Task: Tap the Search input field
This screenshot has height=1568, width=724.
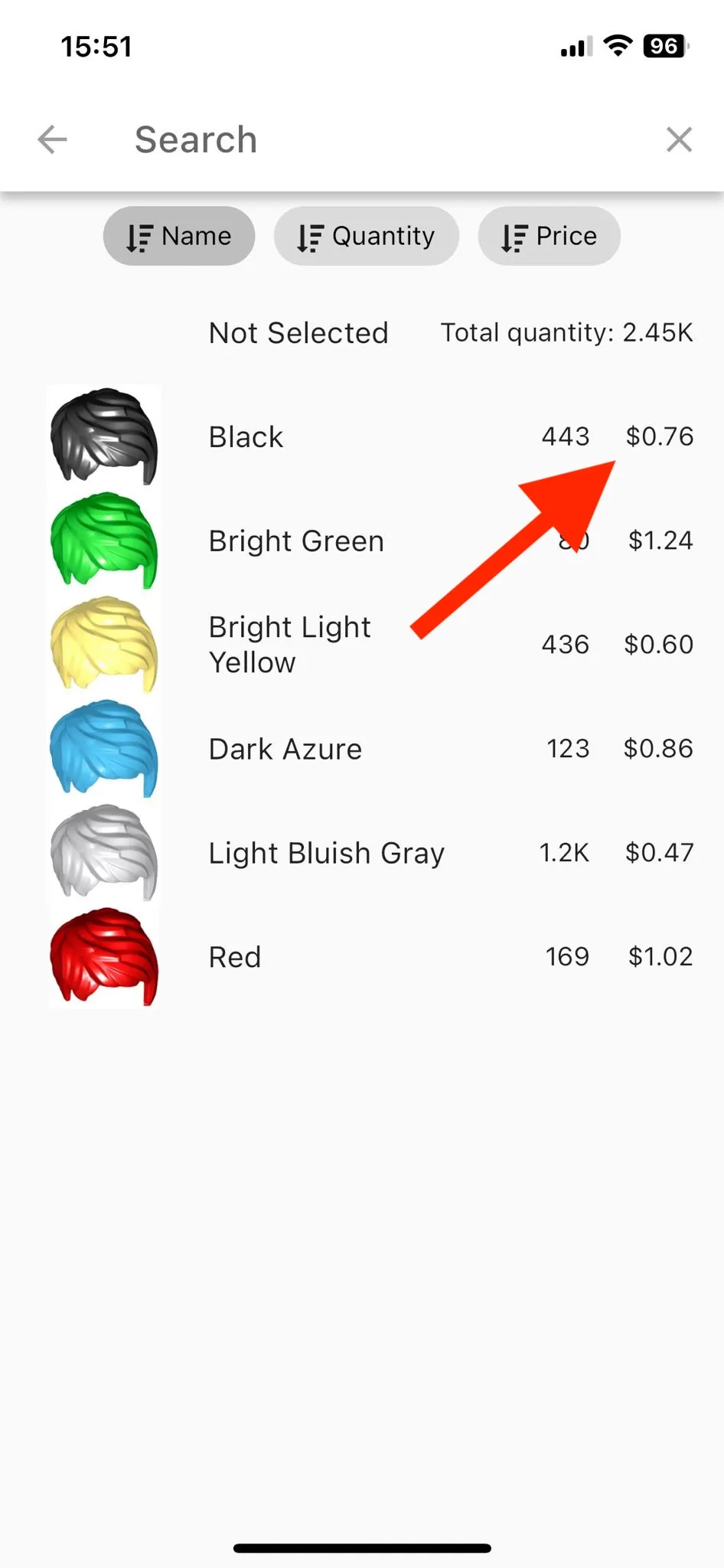Action: pyautogui.click(x=383, y=139)
